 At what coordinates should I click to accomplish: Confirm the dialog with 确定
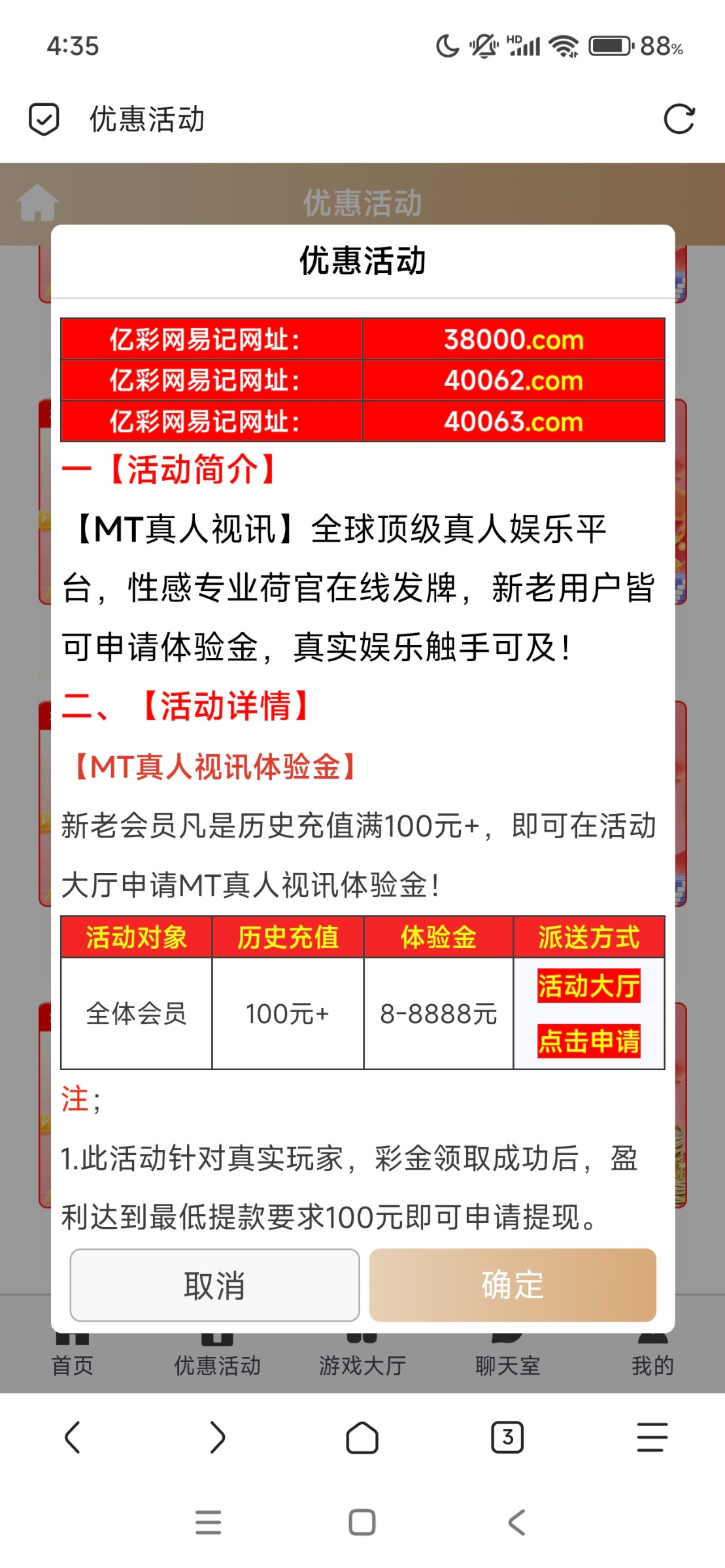pyautogui.click(x=513, y=1285)
